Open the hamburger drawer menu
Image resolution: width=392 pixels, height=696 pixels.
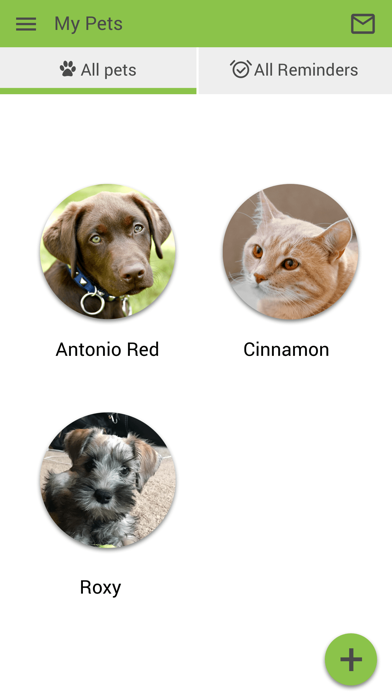point(26,24)
